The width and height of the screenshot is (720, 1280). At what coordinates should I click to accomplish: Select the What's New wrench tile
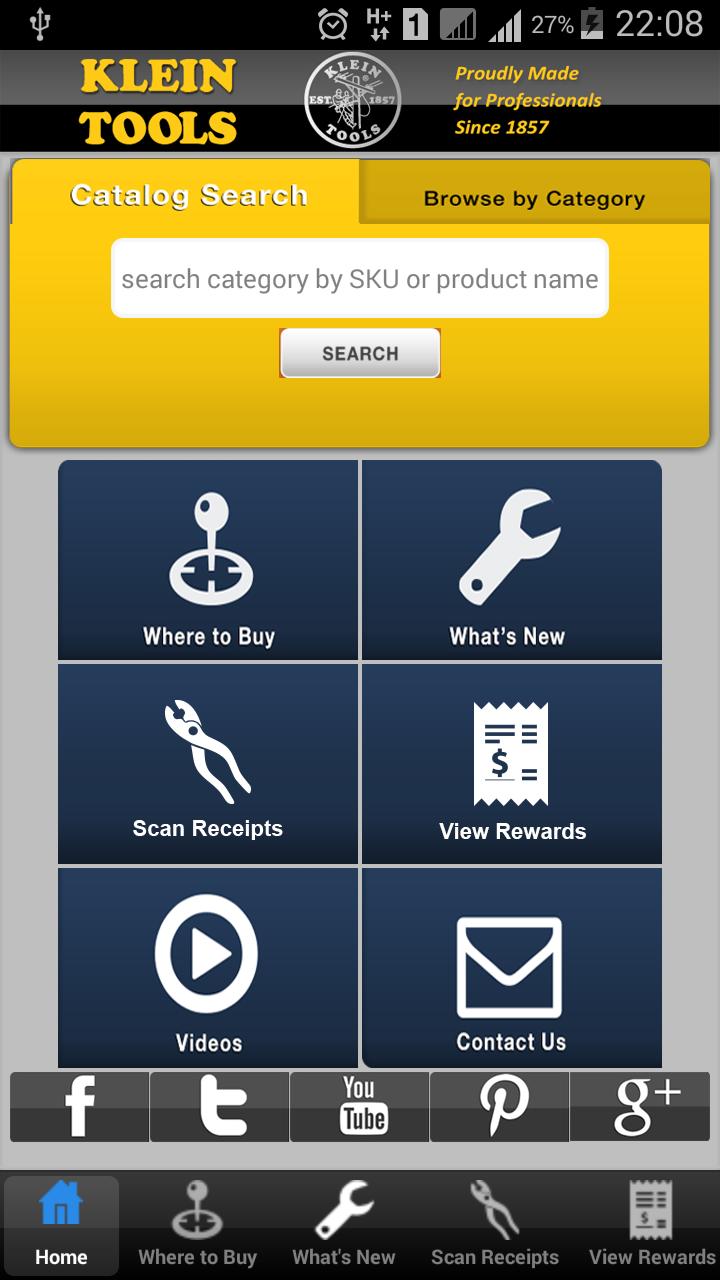[x=511, y=560]
